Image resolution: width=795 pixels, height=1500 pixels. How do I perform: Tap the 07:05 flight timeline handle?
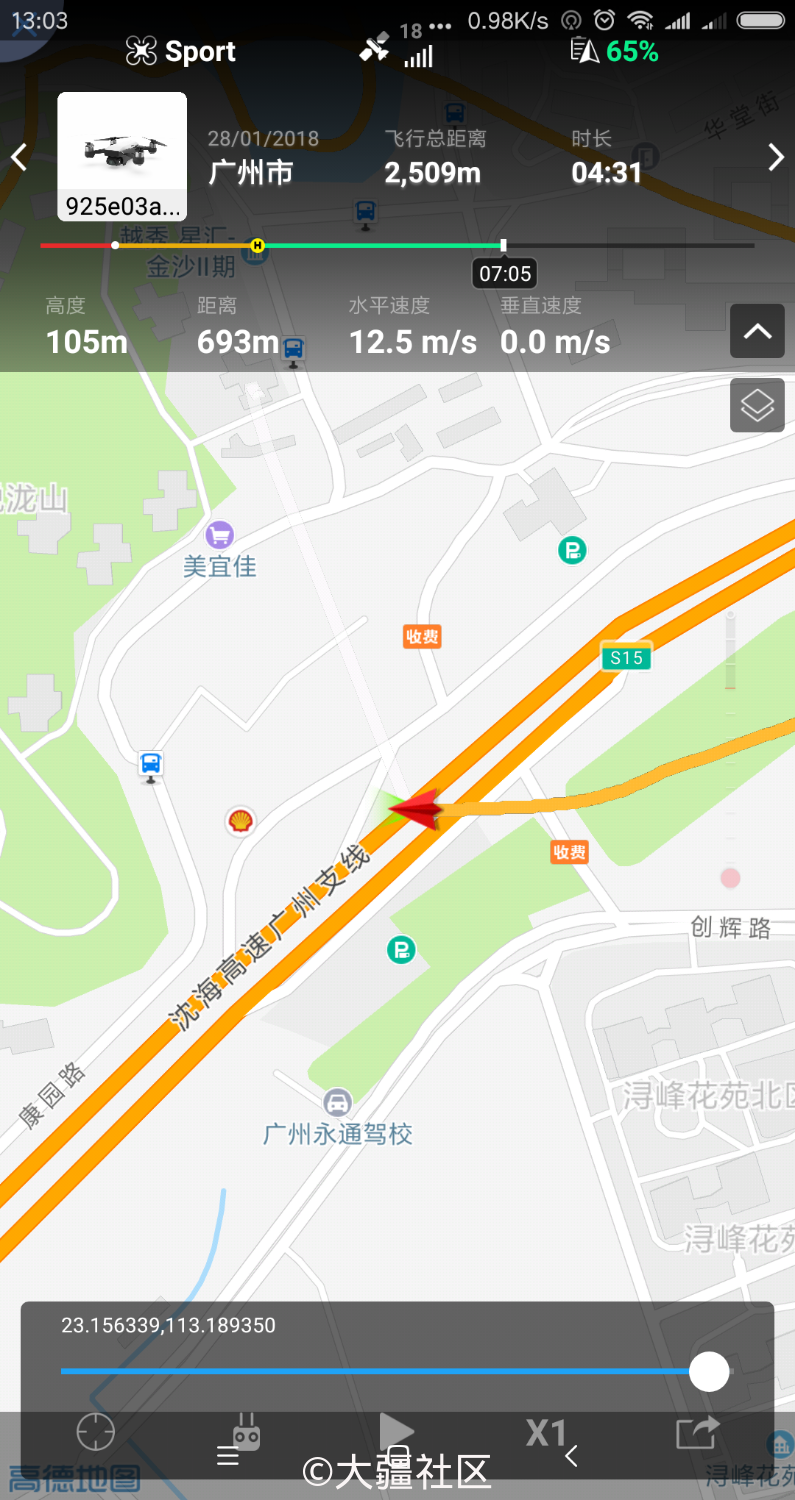click(x=504, y=245)
